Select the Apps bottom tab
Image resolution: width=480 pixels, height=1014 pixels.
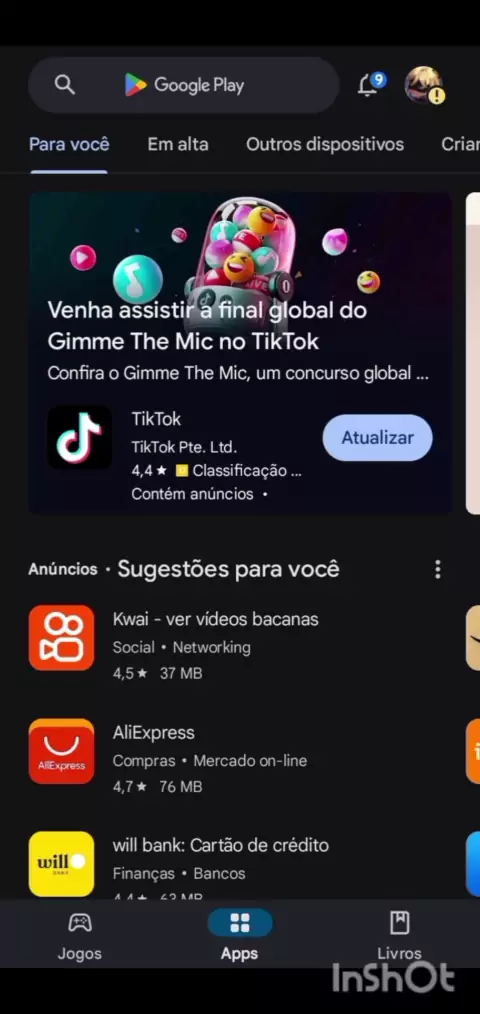coord(239,935)
